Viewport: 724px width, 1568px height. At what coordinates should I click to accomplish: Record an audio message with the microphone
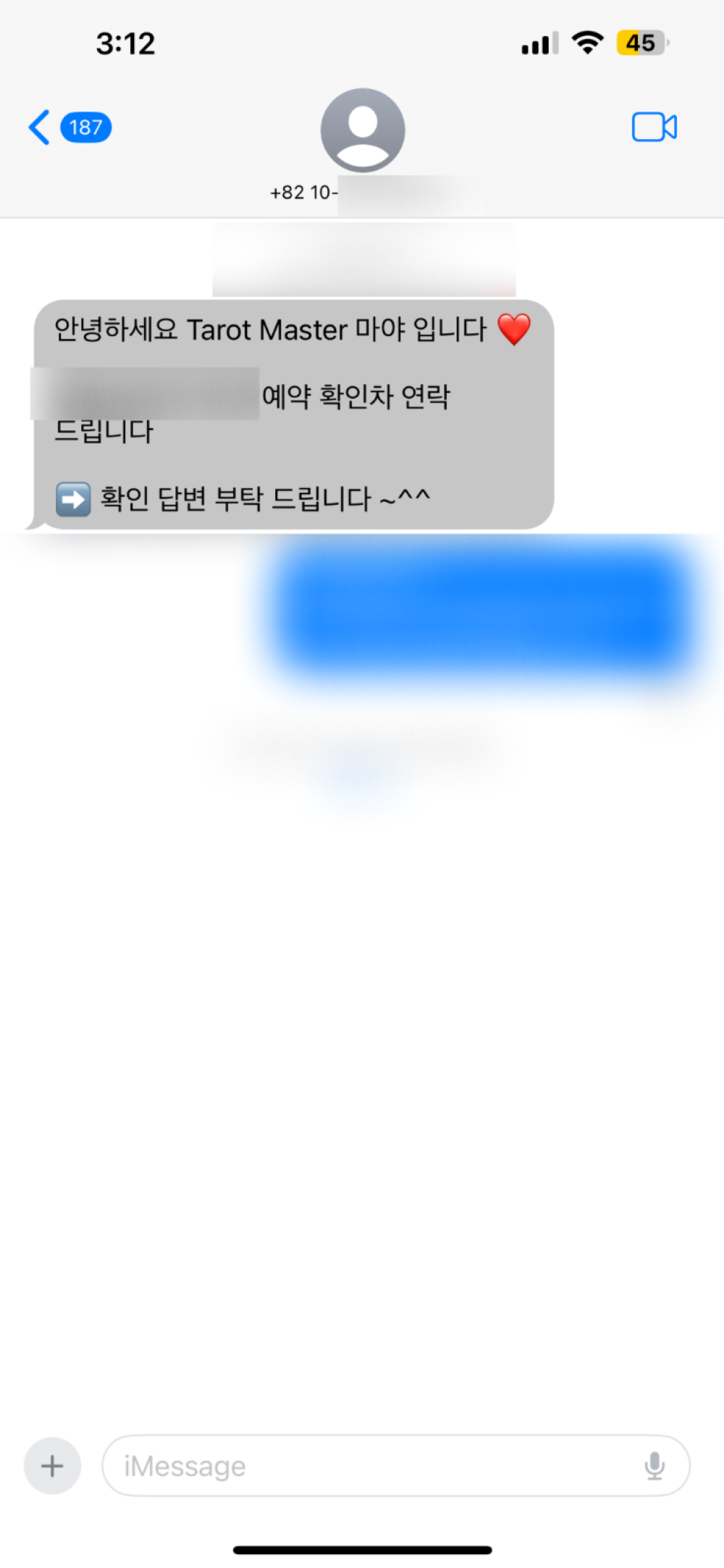pyautogui.click(x=654, y=1466)
